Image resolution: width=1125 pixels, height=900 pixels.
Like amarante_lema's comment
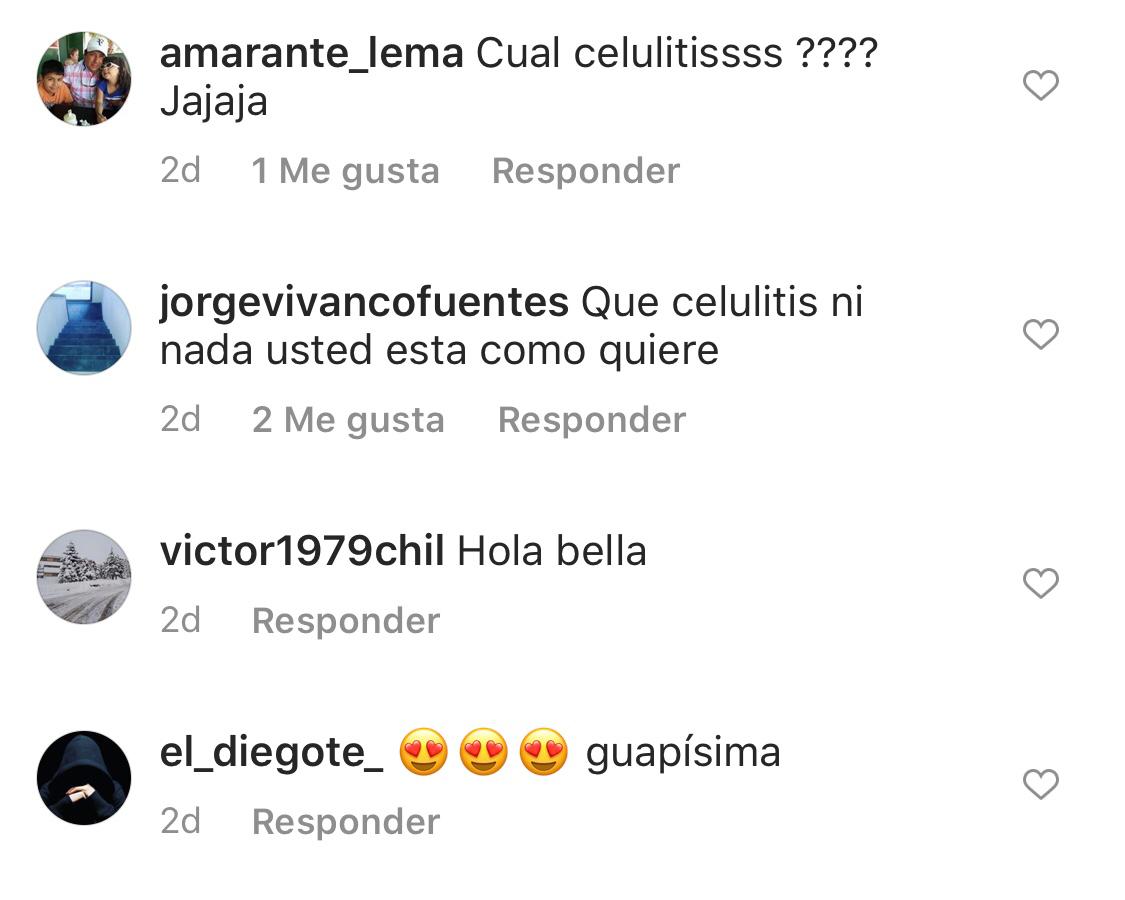coord(1041,86)
